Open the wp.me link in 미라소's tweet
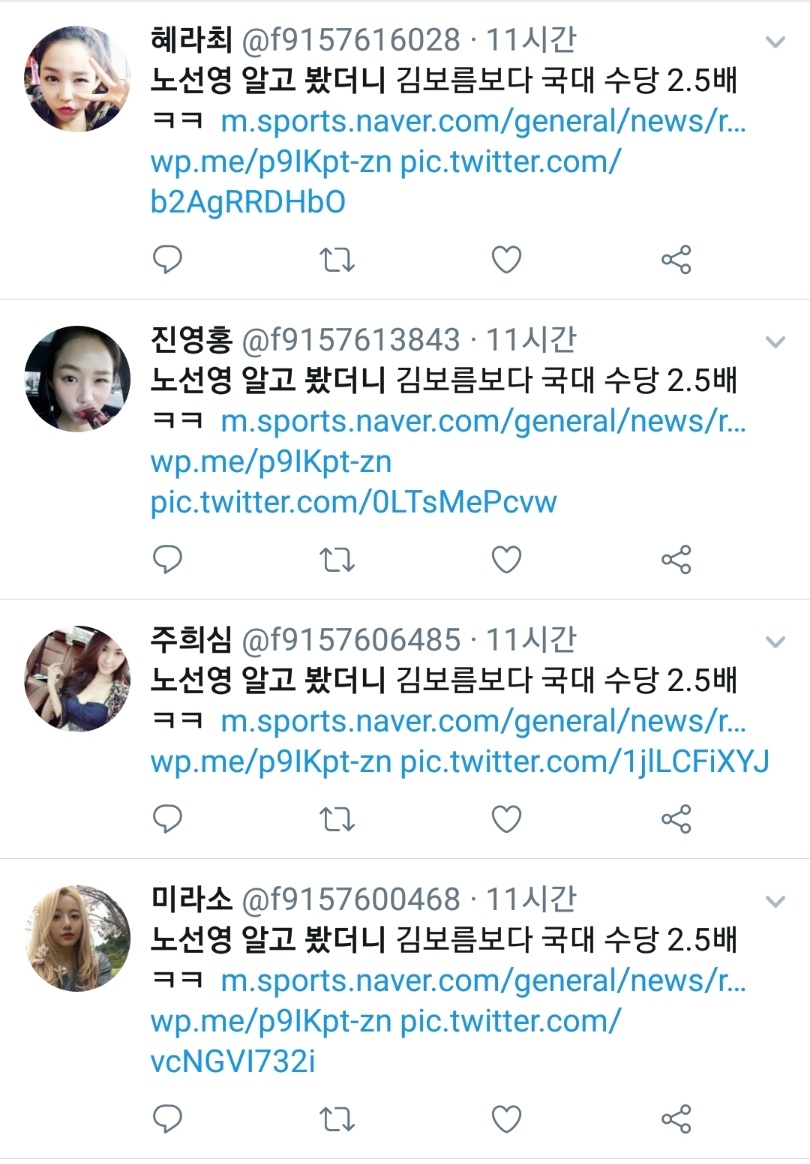810x1164 pixels. 270,1021
